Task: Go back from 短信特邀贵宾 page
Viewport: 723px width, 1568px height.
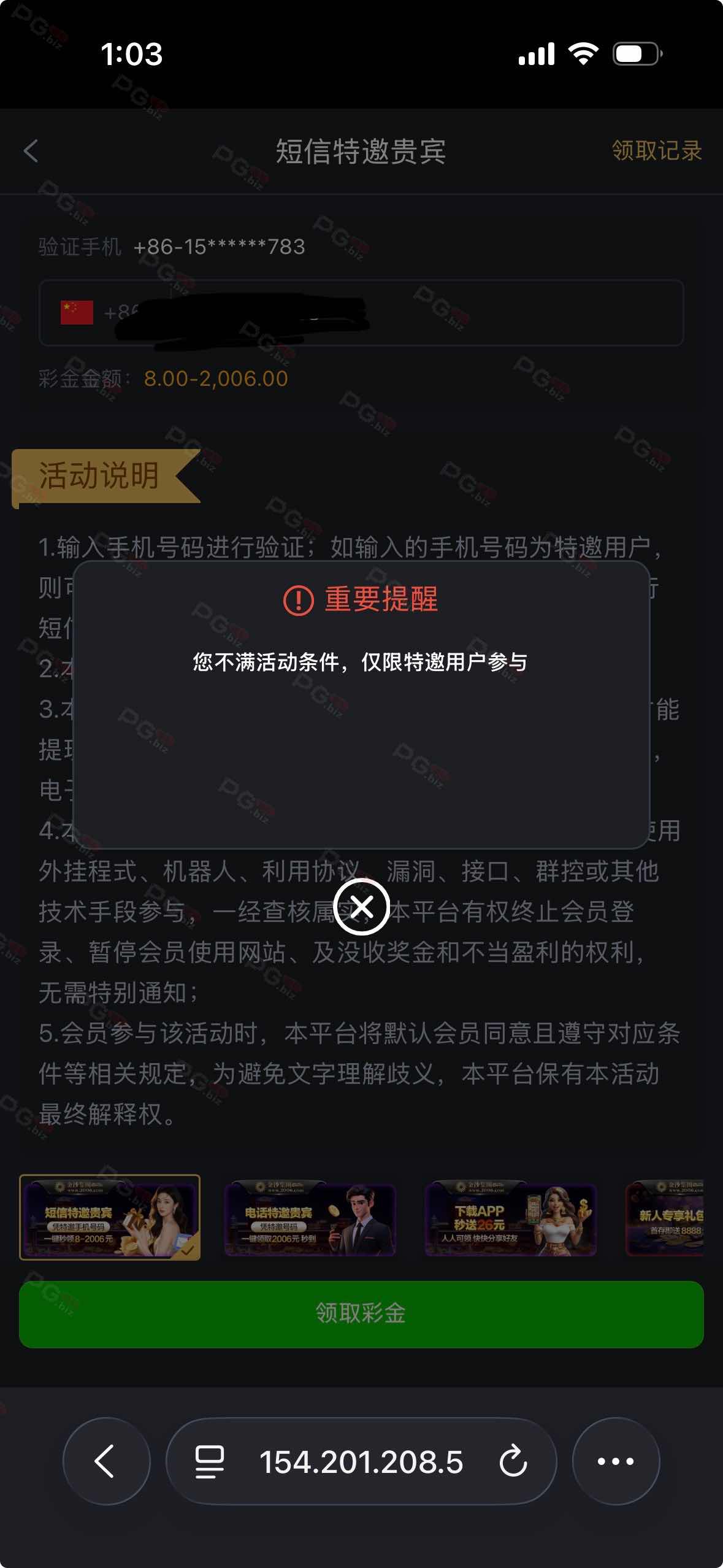Action: click(x=31, y=151)
